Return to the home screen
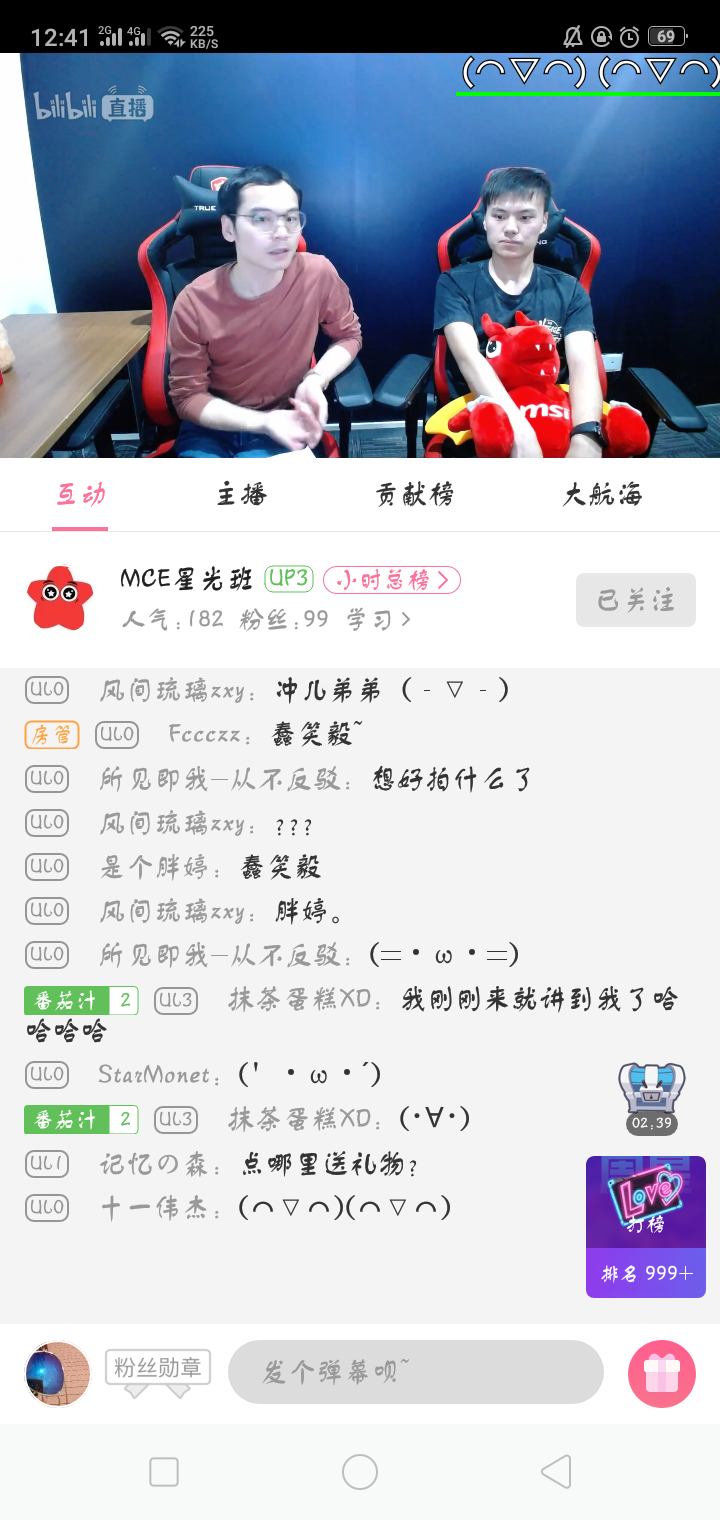 [360, 1471]
